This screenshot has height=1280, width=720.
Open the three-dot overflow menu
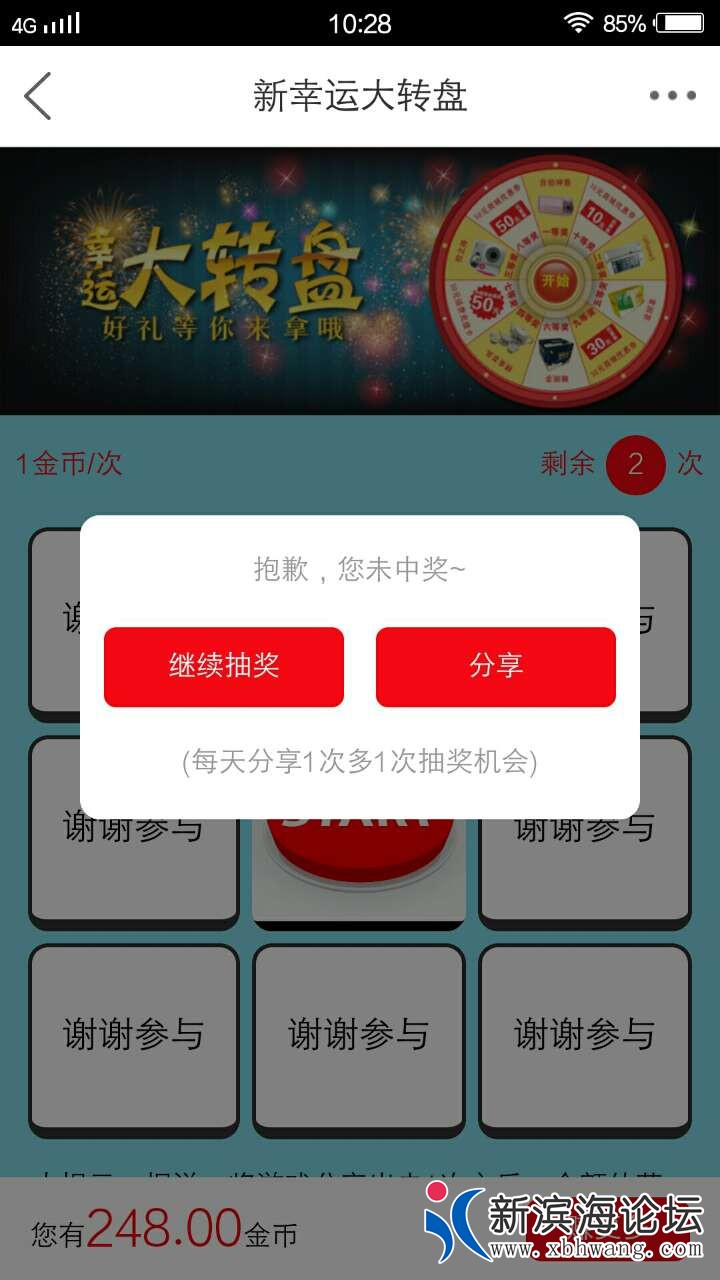672,96
